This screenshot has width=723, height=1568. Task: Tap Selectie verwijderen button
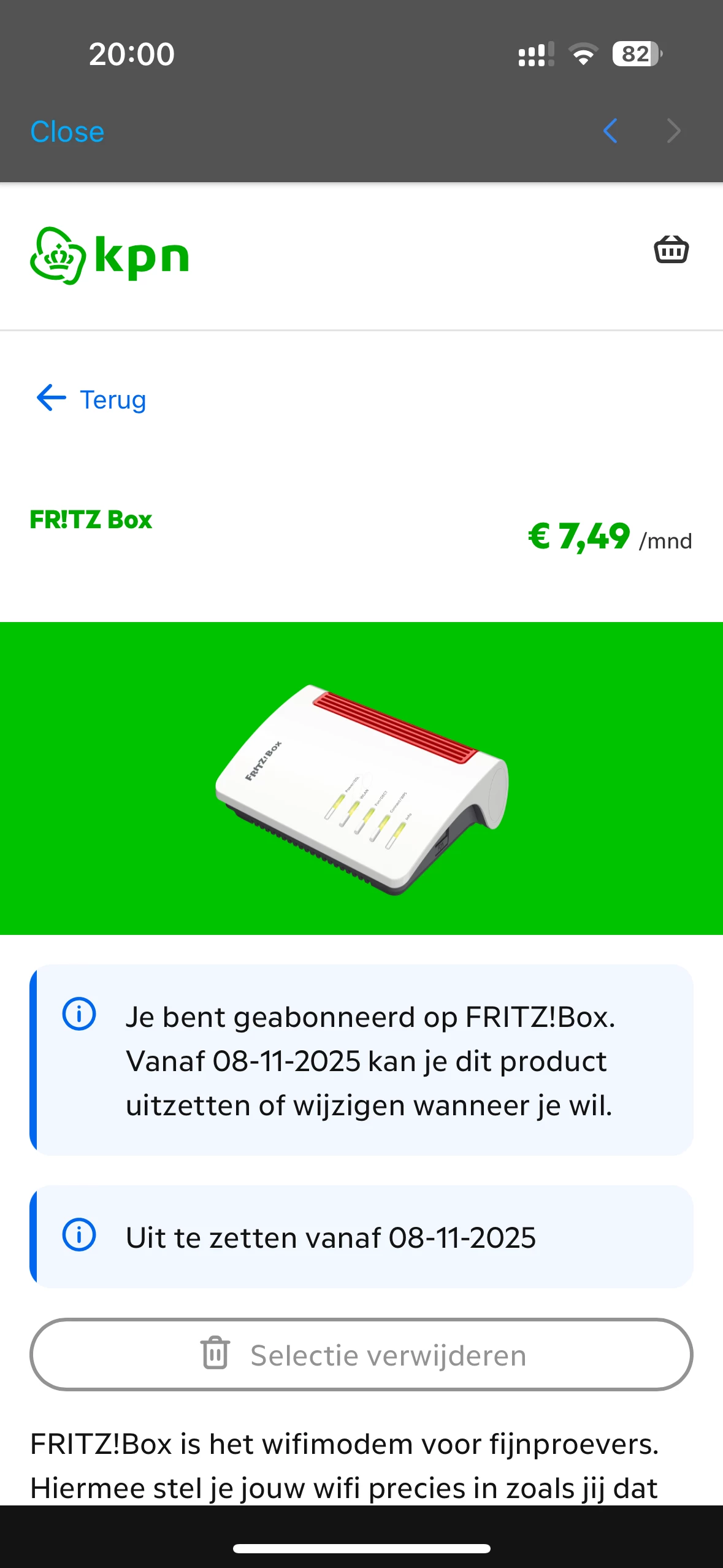click(x=361, y=1355)
